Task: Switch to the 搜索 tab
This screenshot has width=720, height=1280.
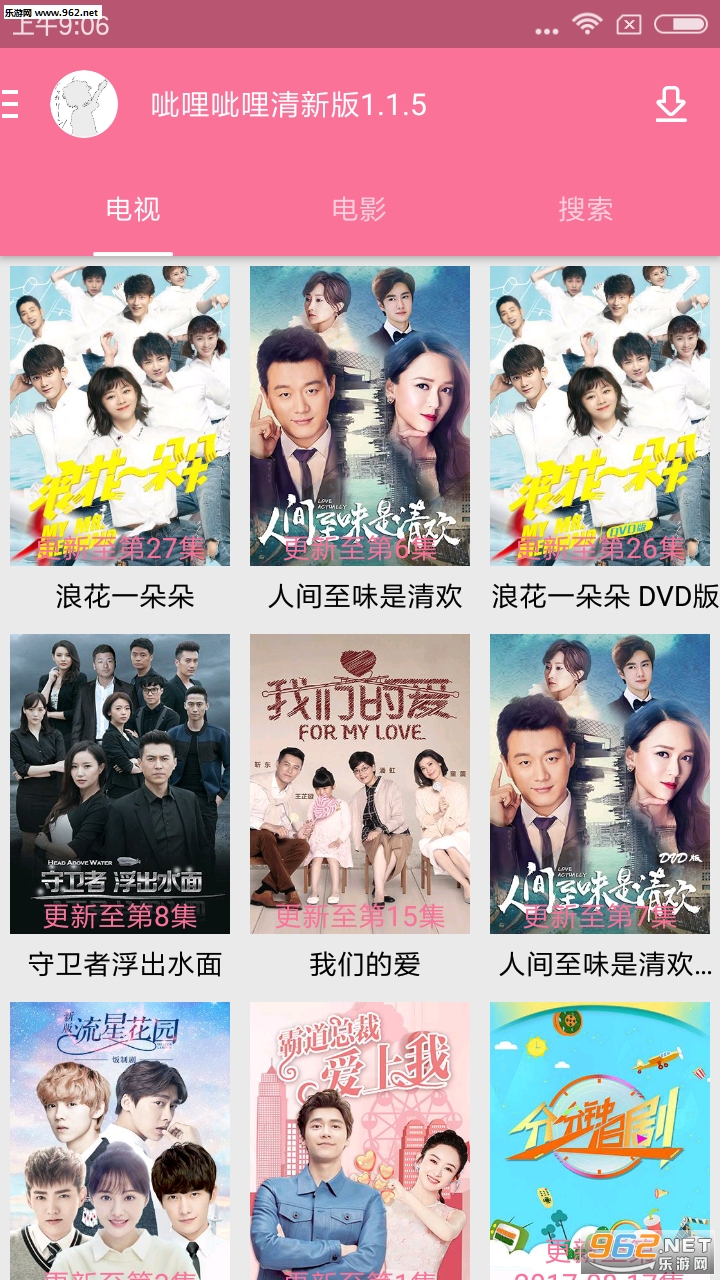Action: pyautogui.click(x=585, y=210)
